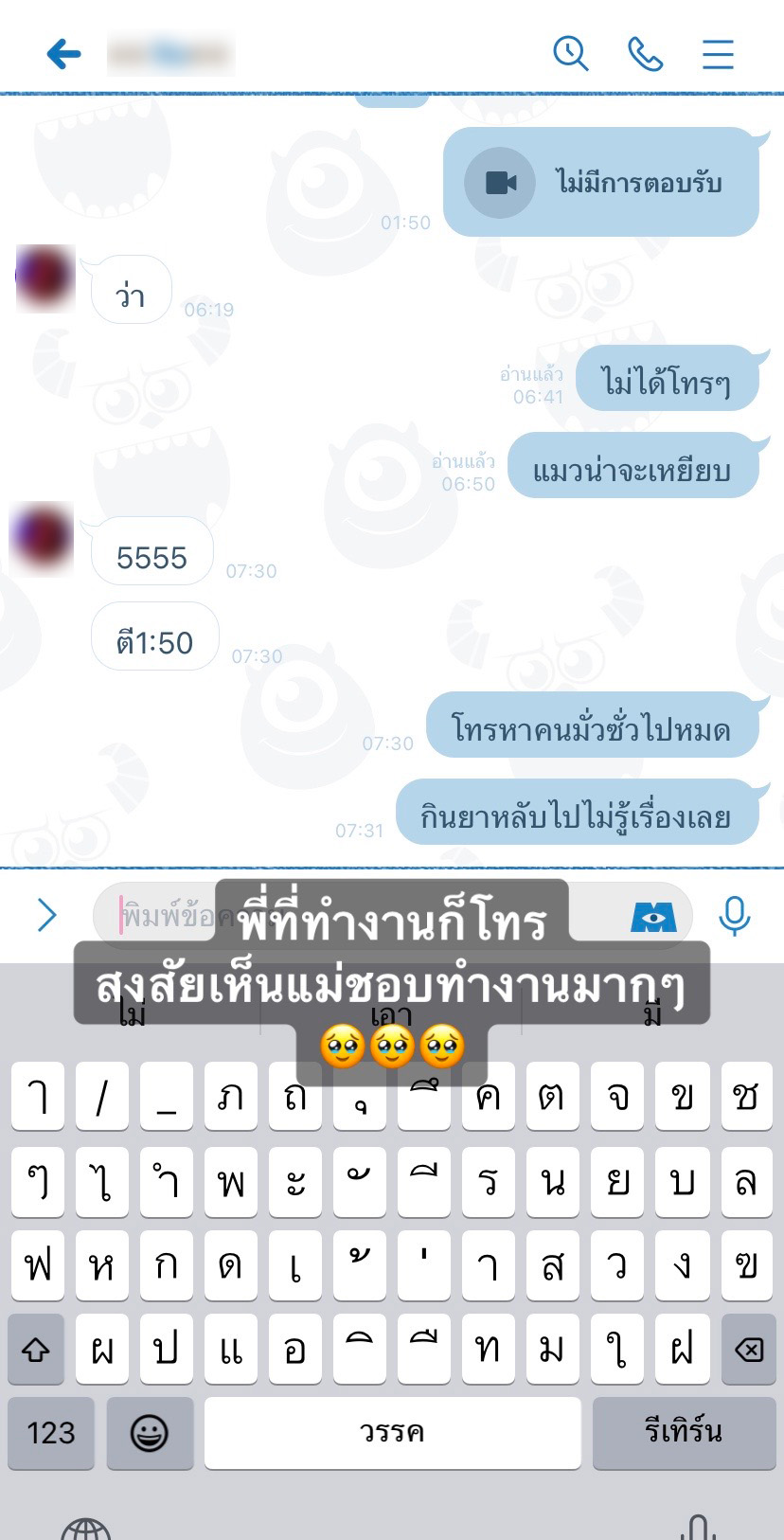Record a voice message with the microphone

pyautogui.click(x=734, y=916)
